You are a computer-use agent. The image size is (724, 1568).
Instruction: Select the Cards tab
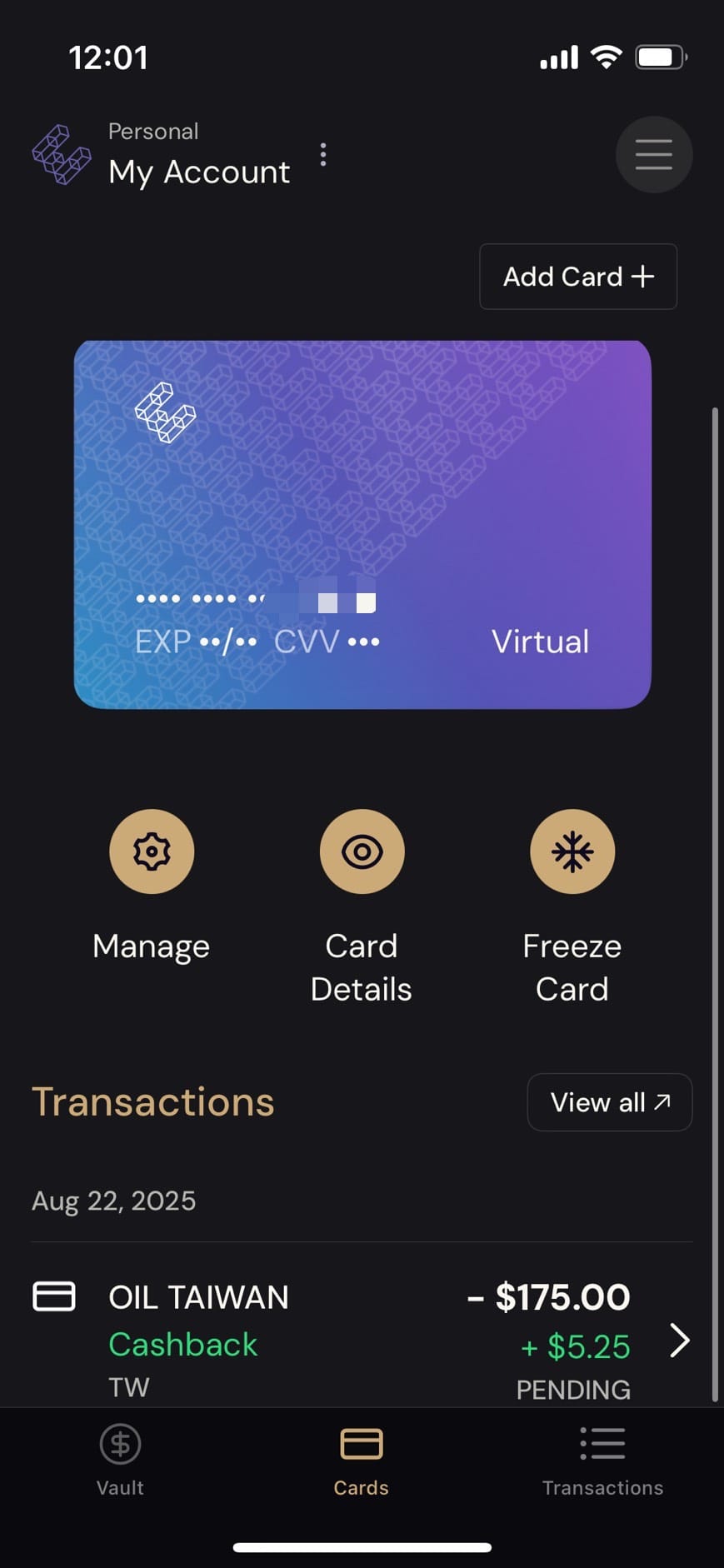click(x=362, y=1460)
